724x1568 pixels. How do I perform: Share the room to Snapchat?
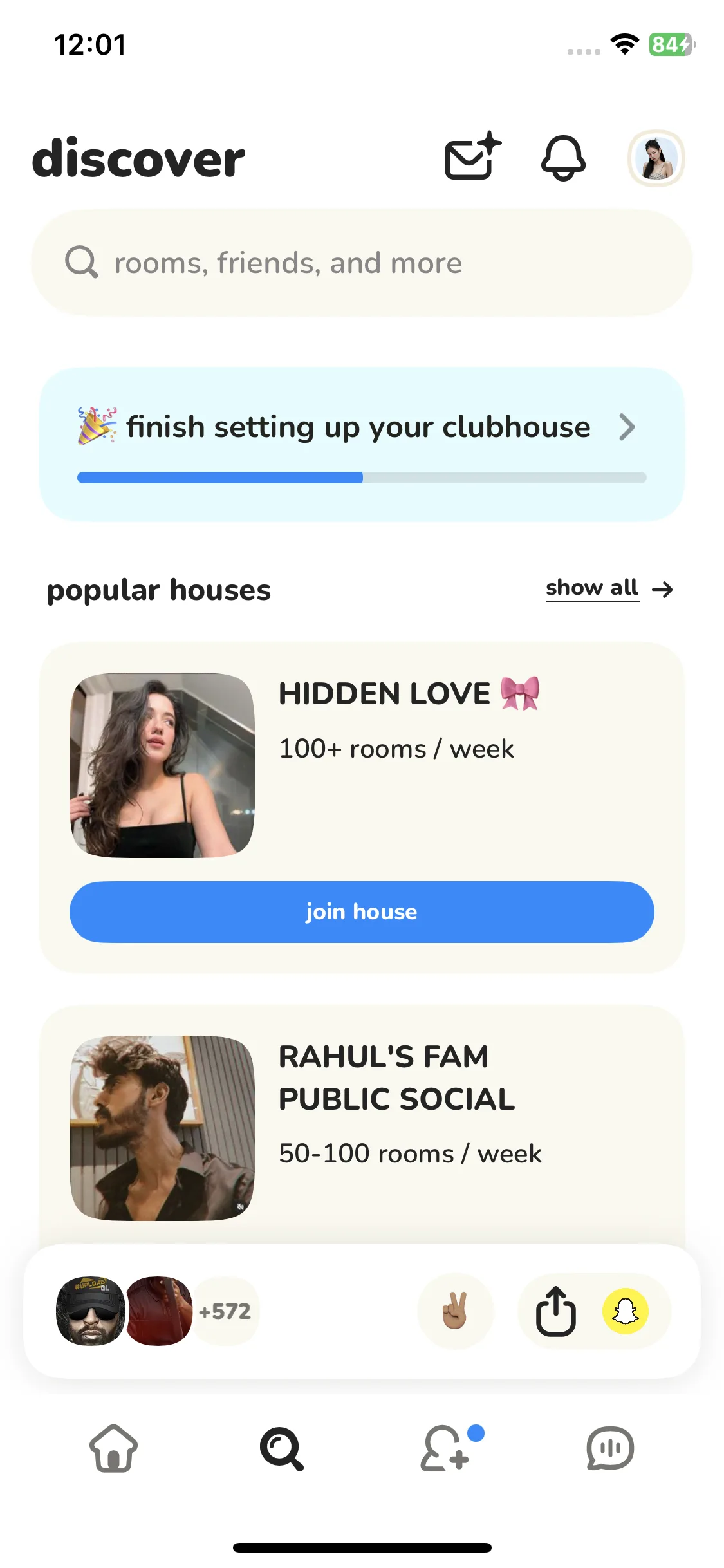[625, 1311]
